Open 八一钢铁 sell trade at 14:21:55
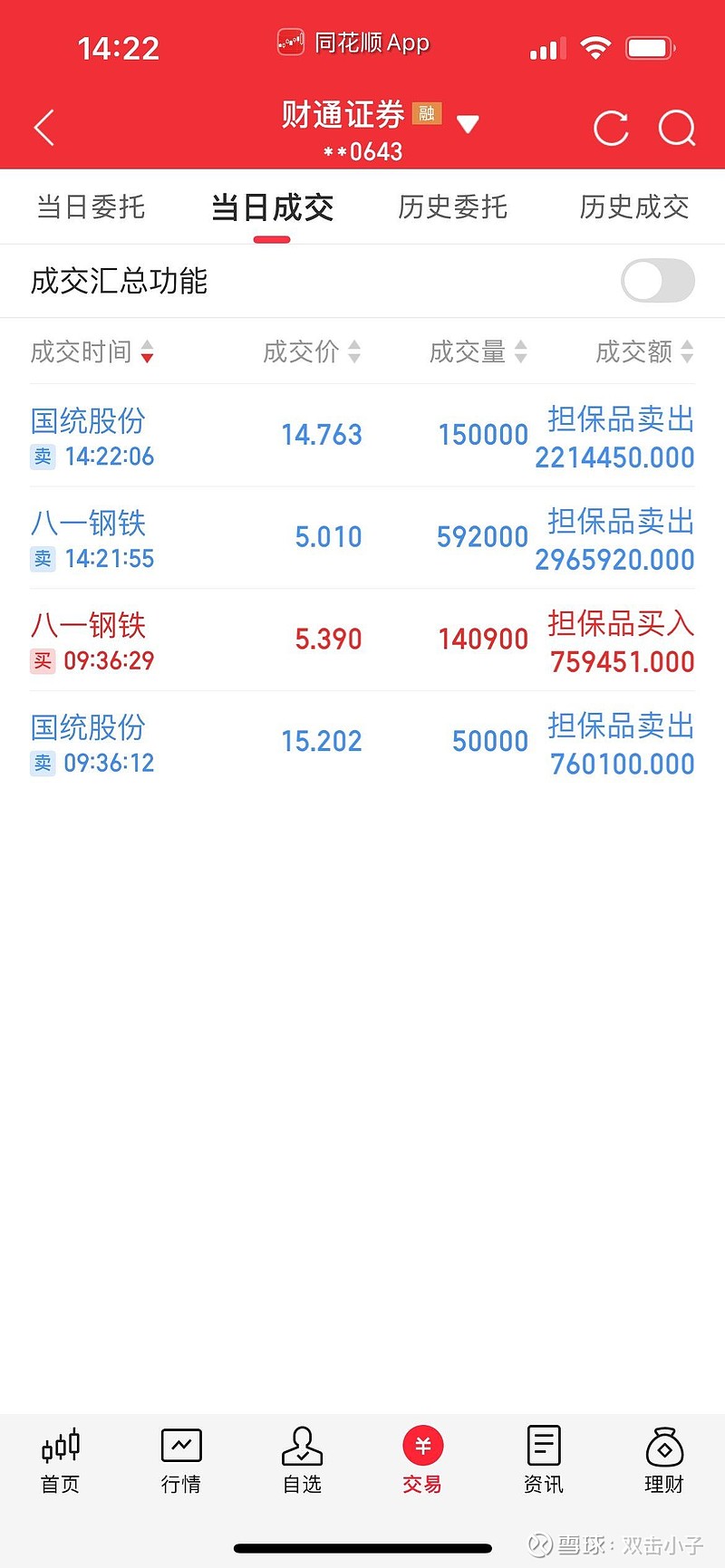Viewport: 725px width, 1568px height. click(362, 538)
